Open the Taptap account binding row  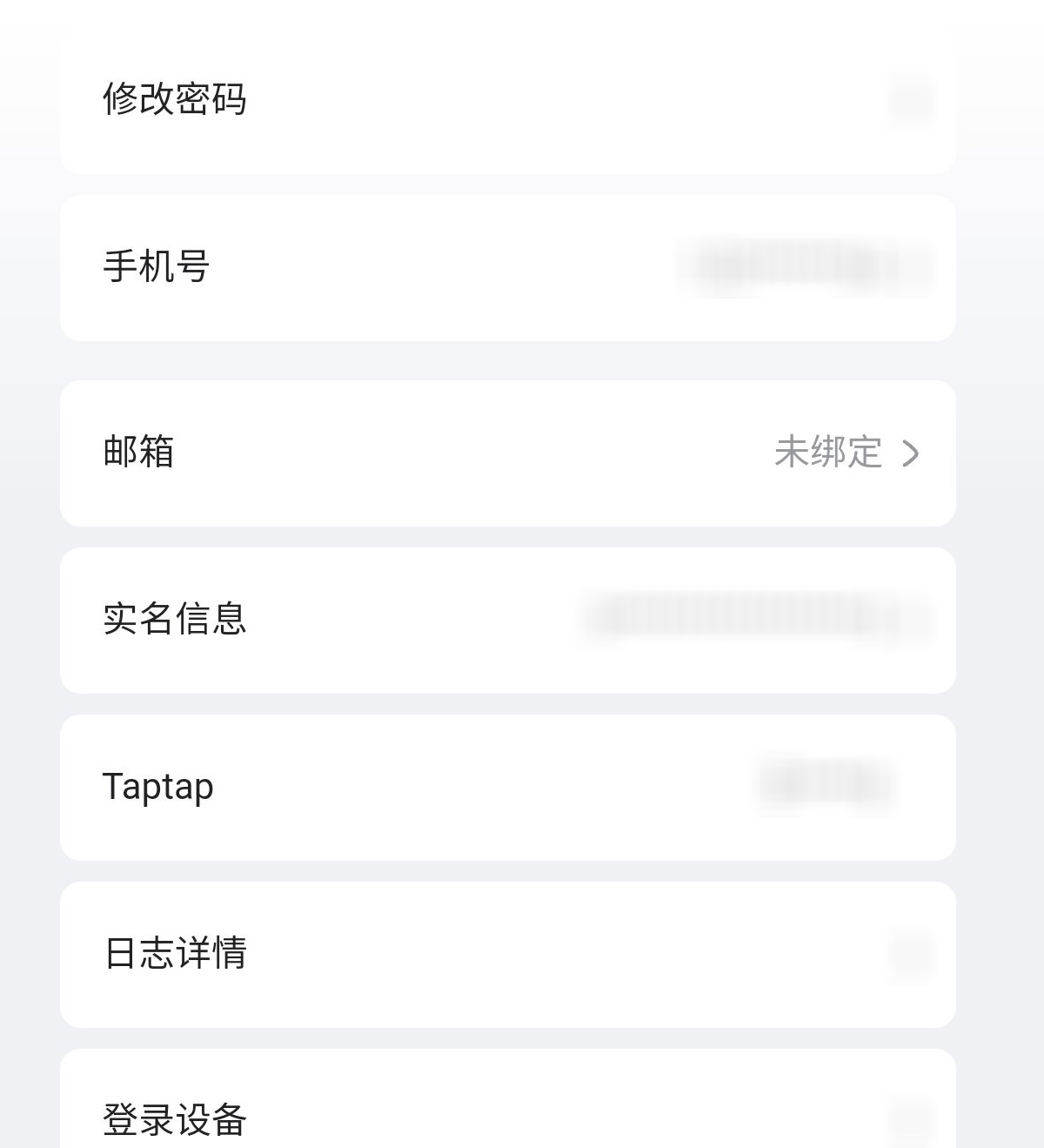pos(507,784)
